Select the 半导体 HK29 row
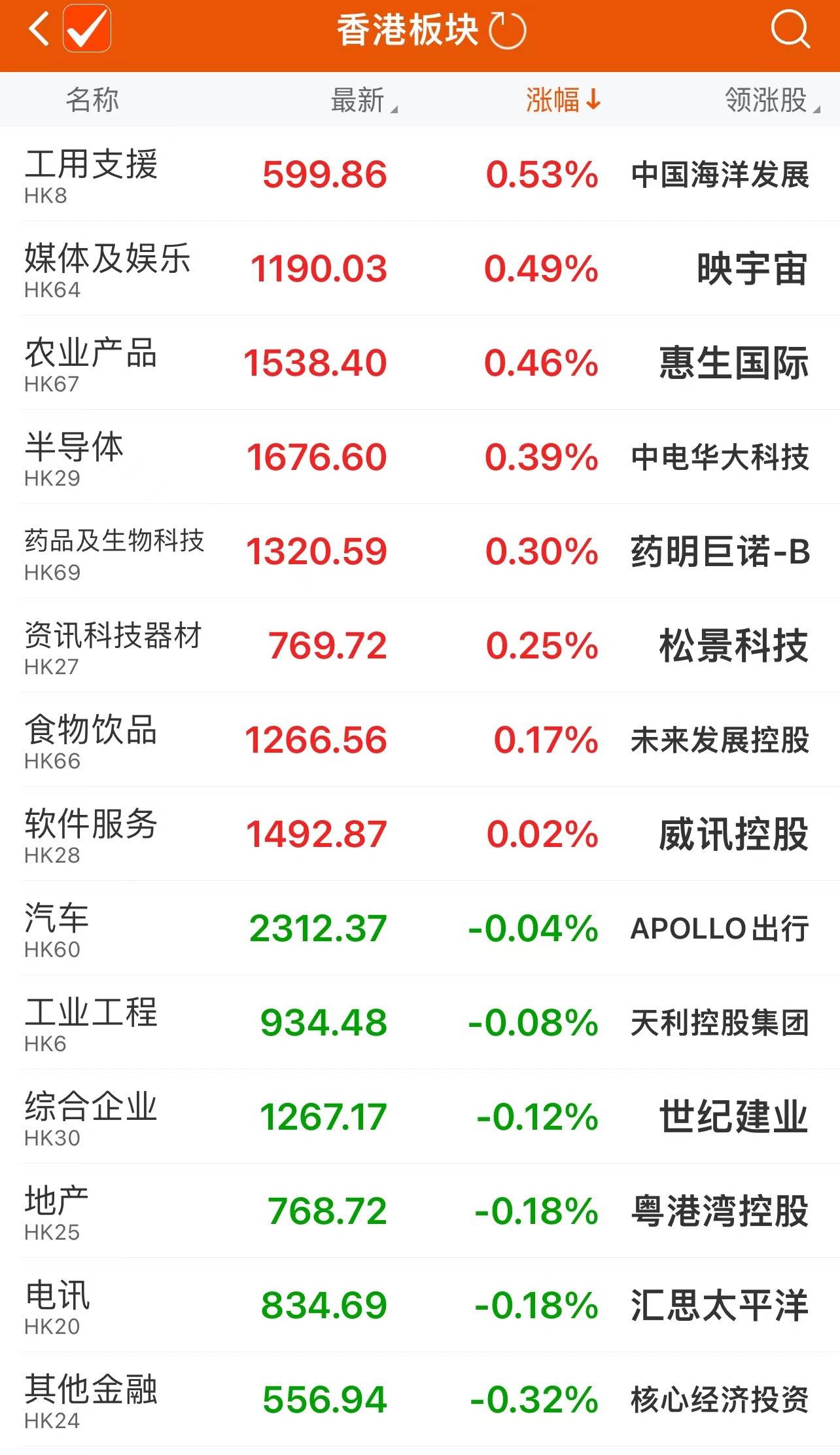Image resolution: width=840 pixels, height=1455 pixels. tap(419, 458)
